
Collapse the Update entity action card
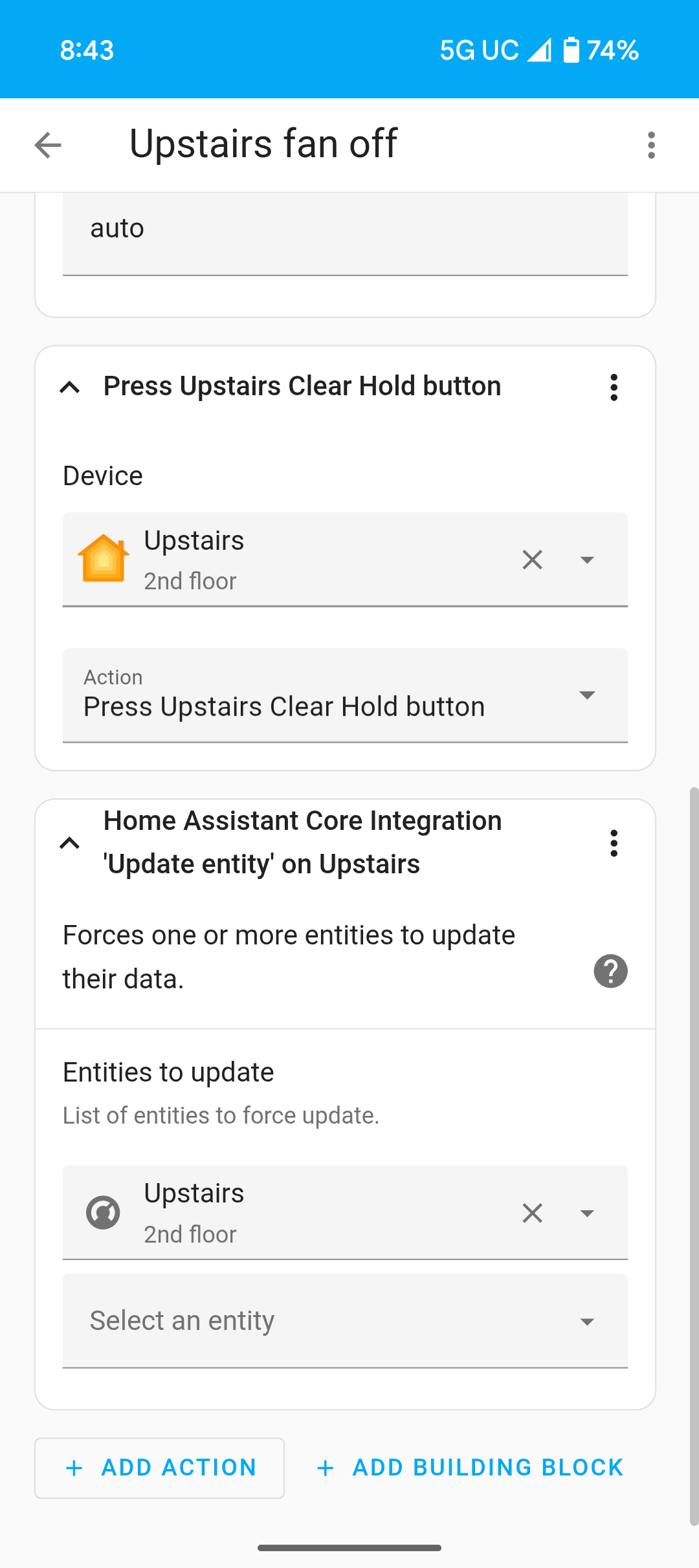coord(70,843)
